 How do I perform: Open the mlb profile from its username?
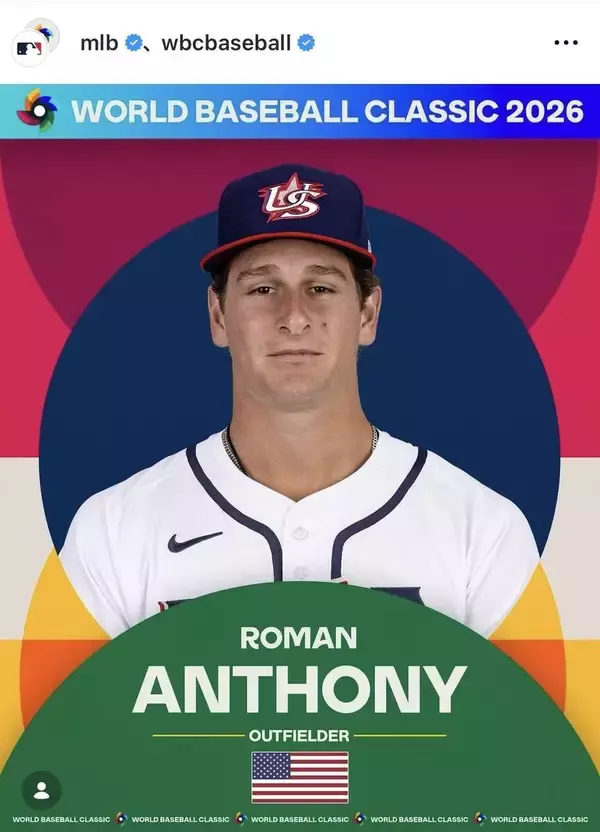coord(98,43)
